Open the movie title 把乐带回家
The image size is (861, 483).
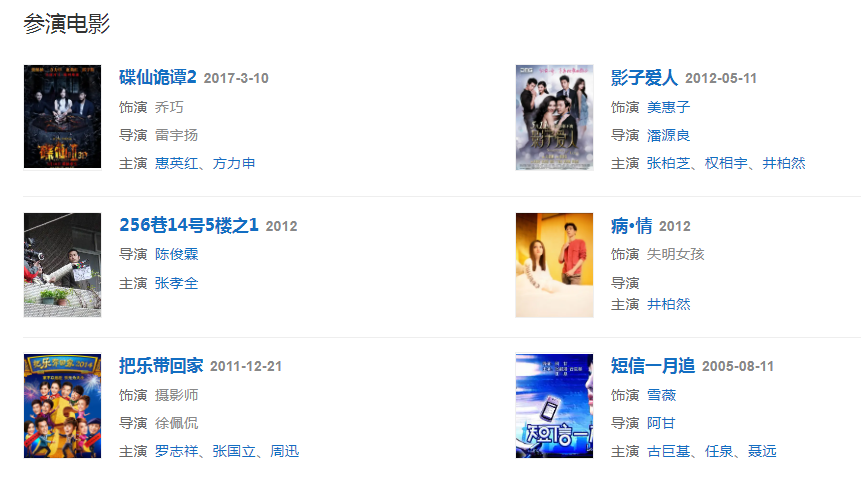tap(161, 366)
